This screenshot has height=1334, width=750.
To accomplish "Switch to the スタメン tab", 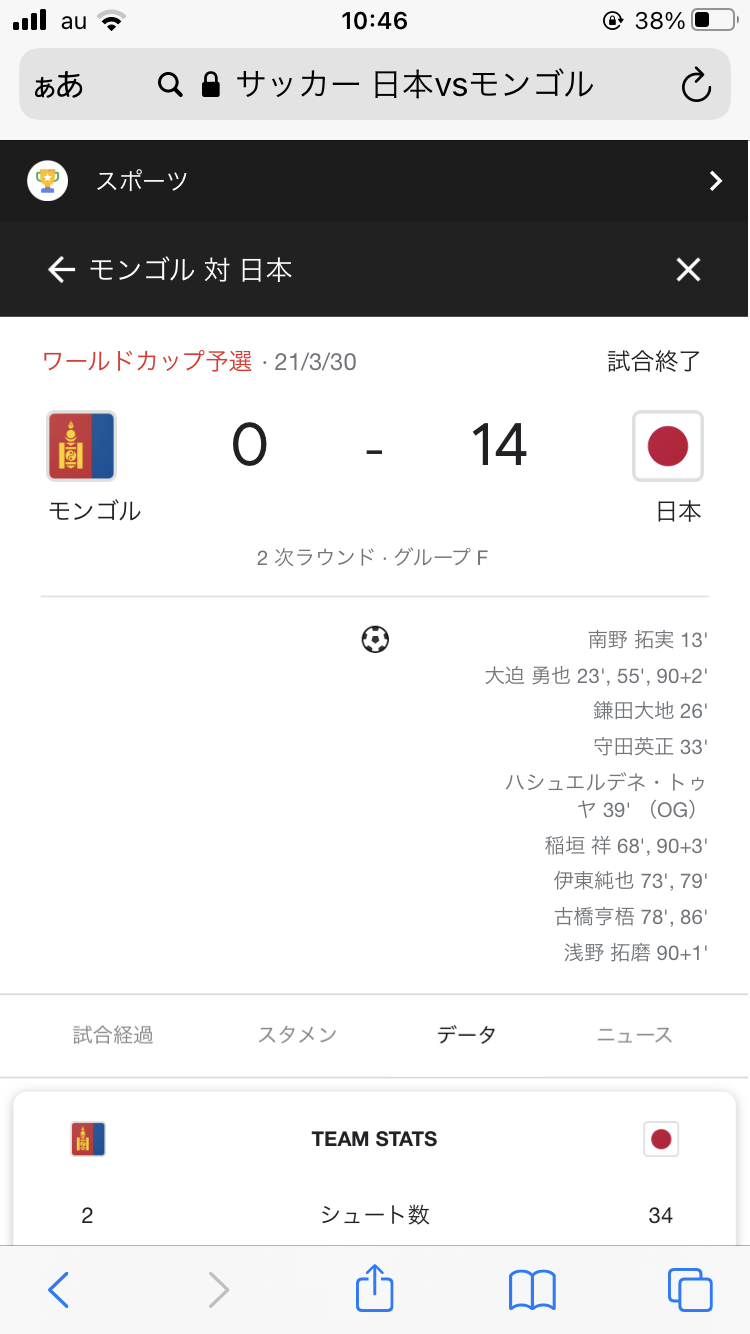I will pyautogui.click(x=298, y=1035).
